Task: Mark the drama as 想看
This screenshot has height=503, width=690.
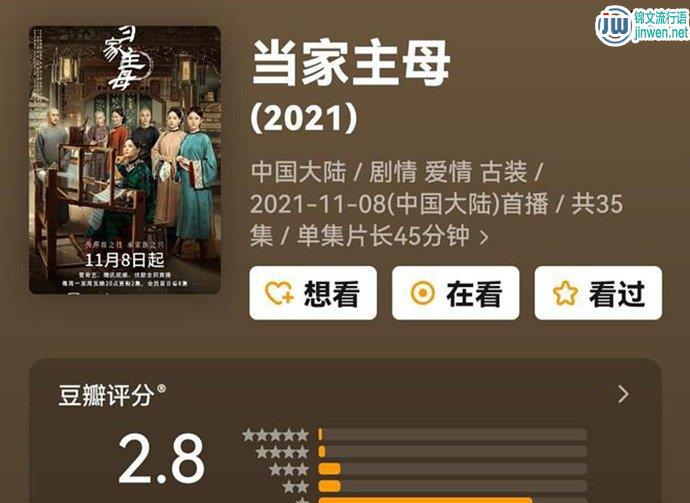Action: coord(312,293)
